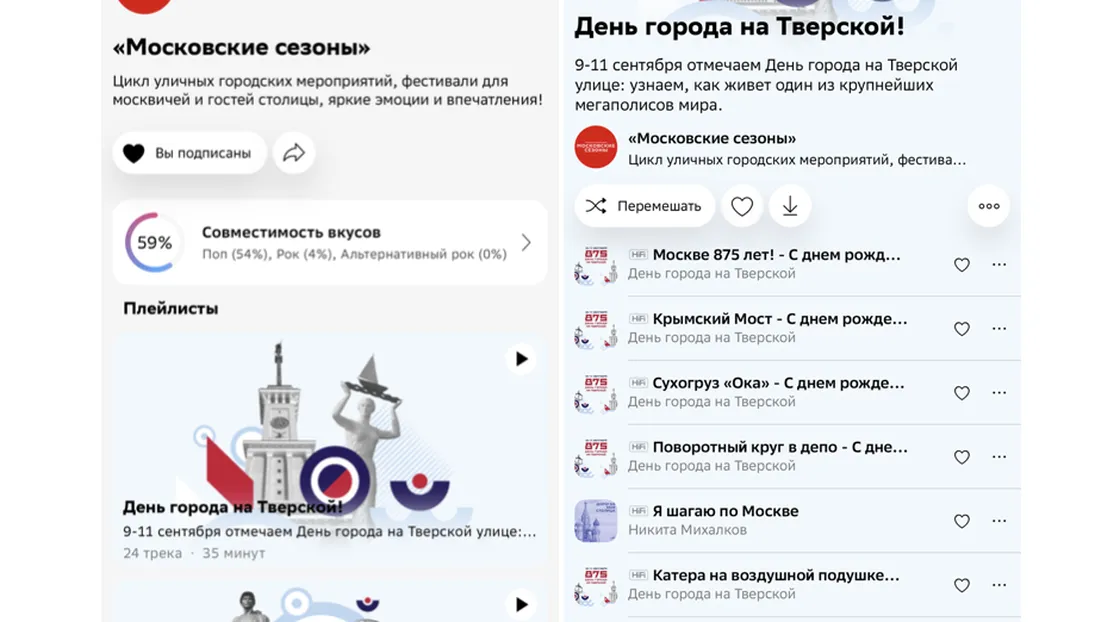
Task: Tap the «Вы подписаны» subscription button
Action: [188, 153]
